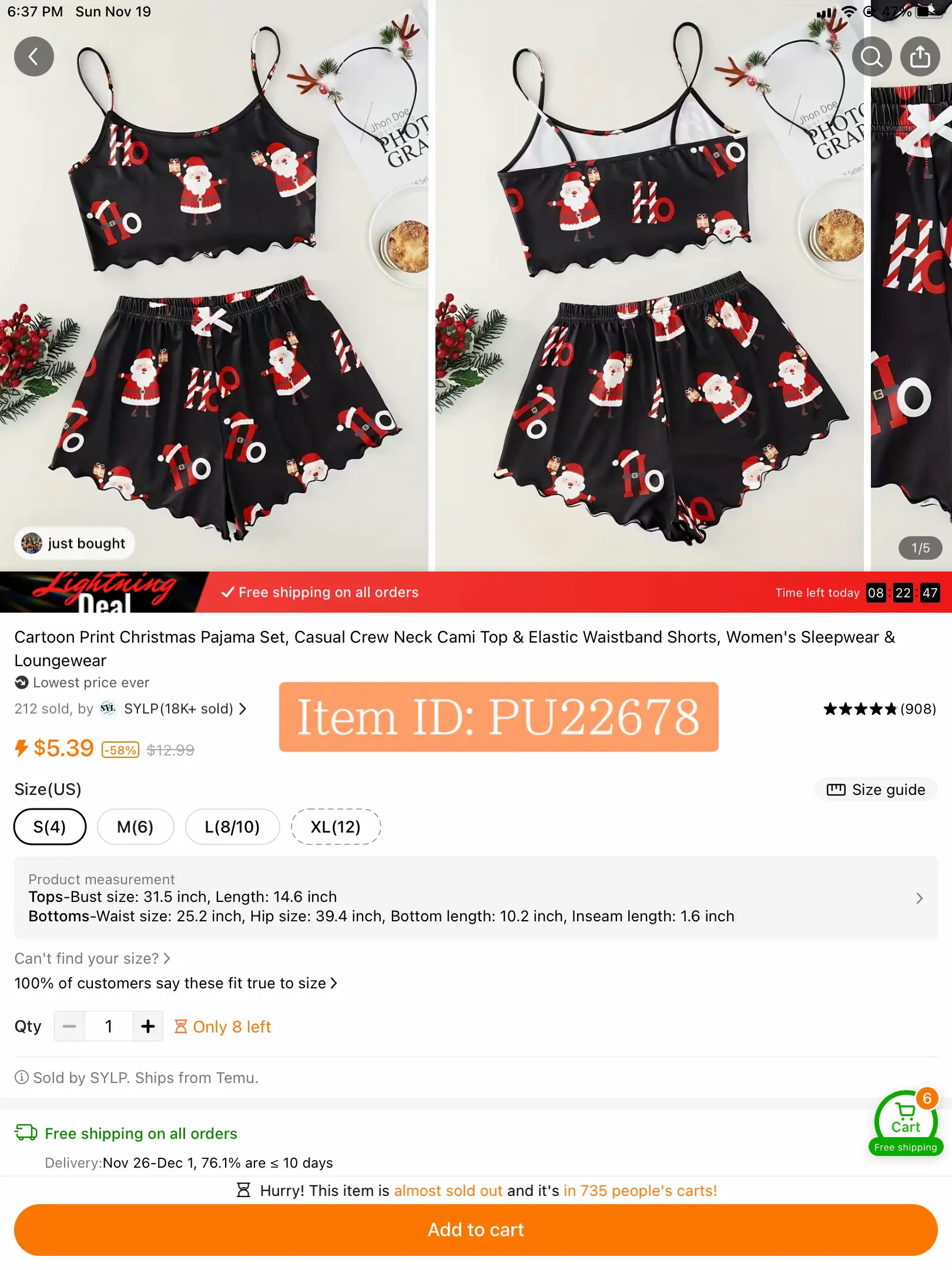The width and height of the screenshot is (952, 1270).
Task: Open the floating Cart button
Action: pyautogui.click(x=905, y=1120)
